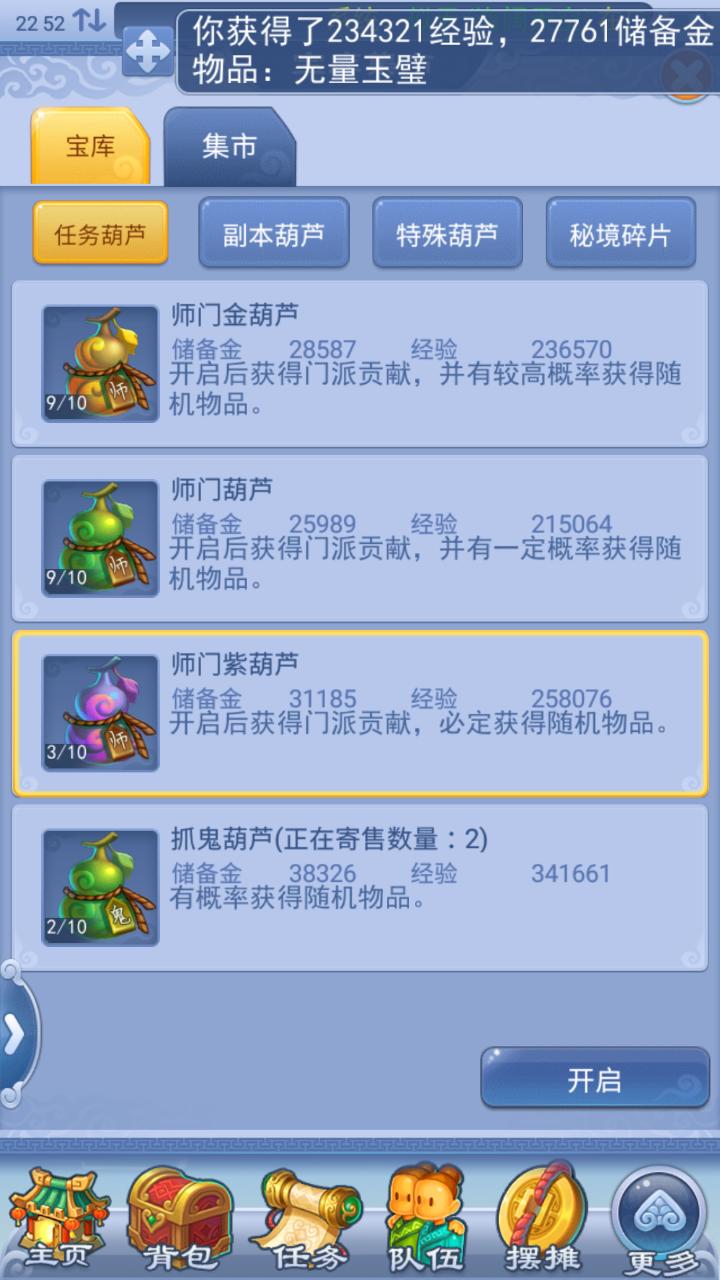Screen dimensions: 720x1280
Task: Select the 师门金葫芦 item
Action: click(x=360, y=364)
